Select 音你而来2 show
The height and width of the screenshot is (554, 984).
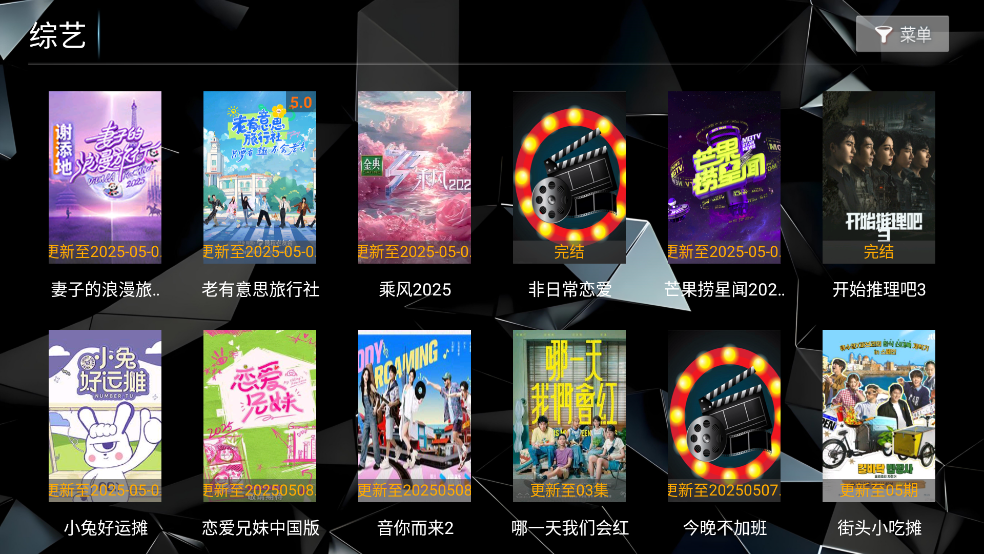point(414,416)
